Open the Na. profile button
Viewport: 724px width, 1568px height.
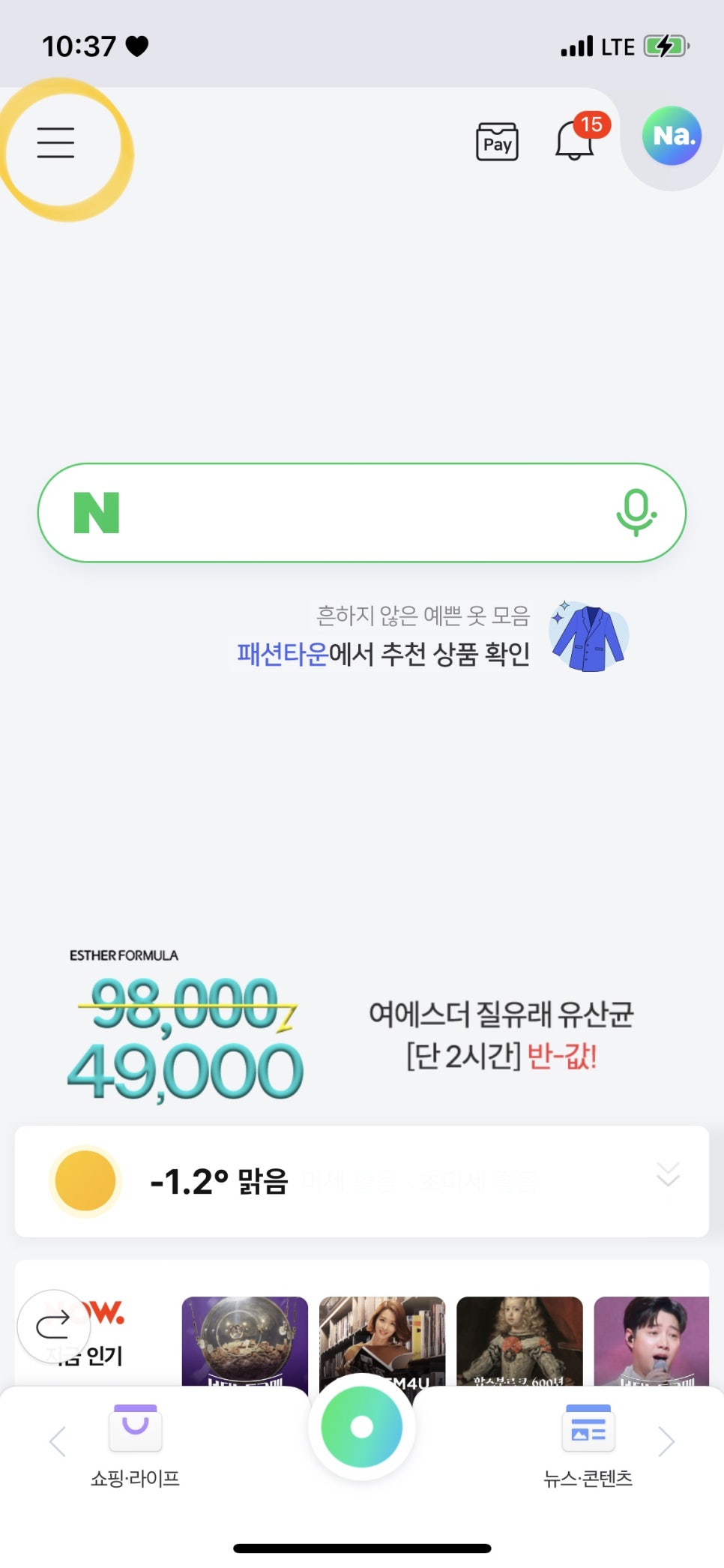point(672,136)
